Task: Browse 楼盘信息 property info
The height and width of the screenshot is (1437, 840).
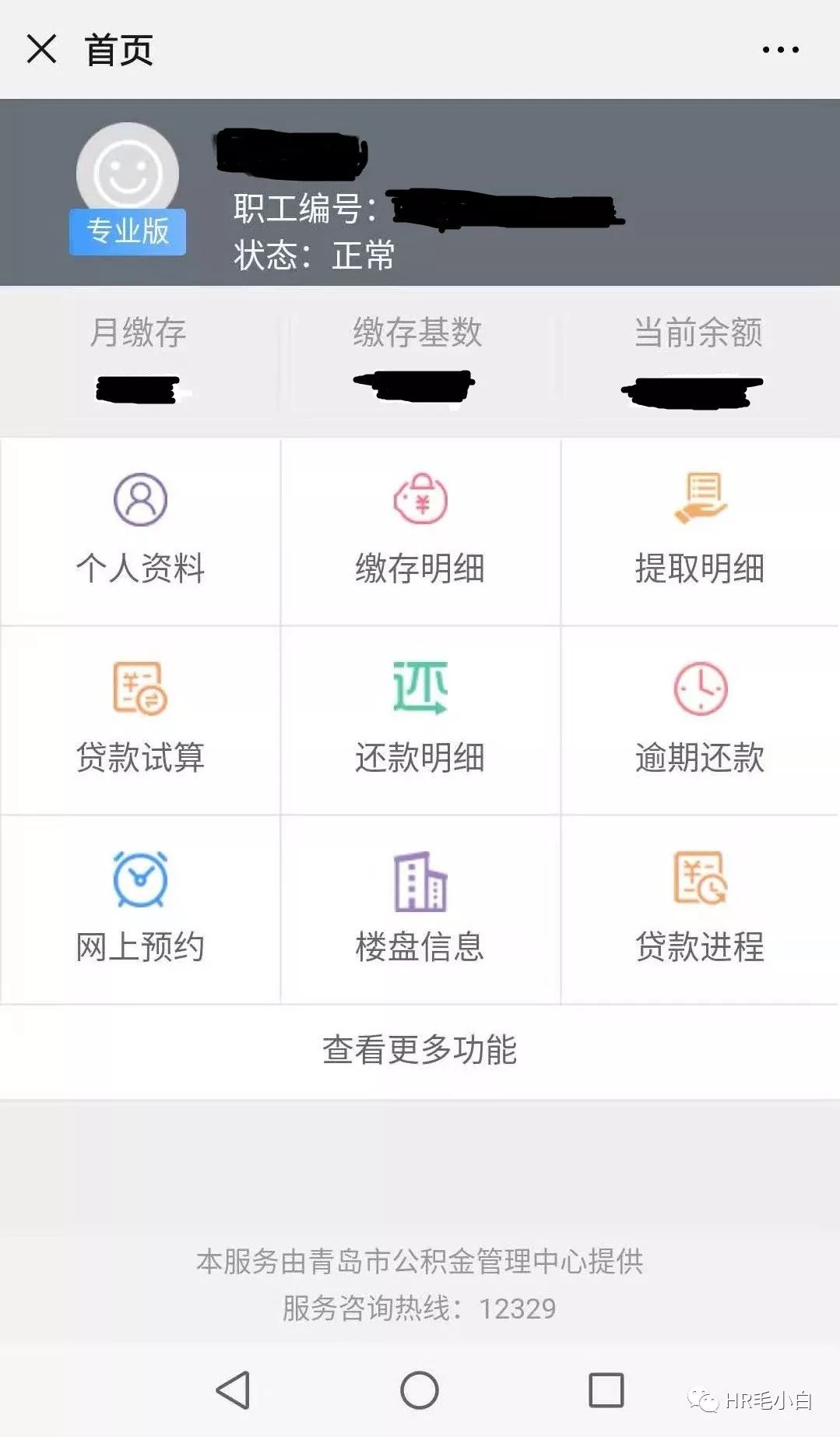Action: point(420,910)
